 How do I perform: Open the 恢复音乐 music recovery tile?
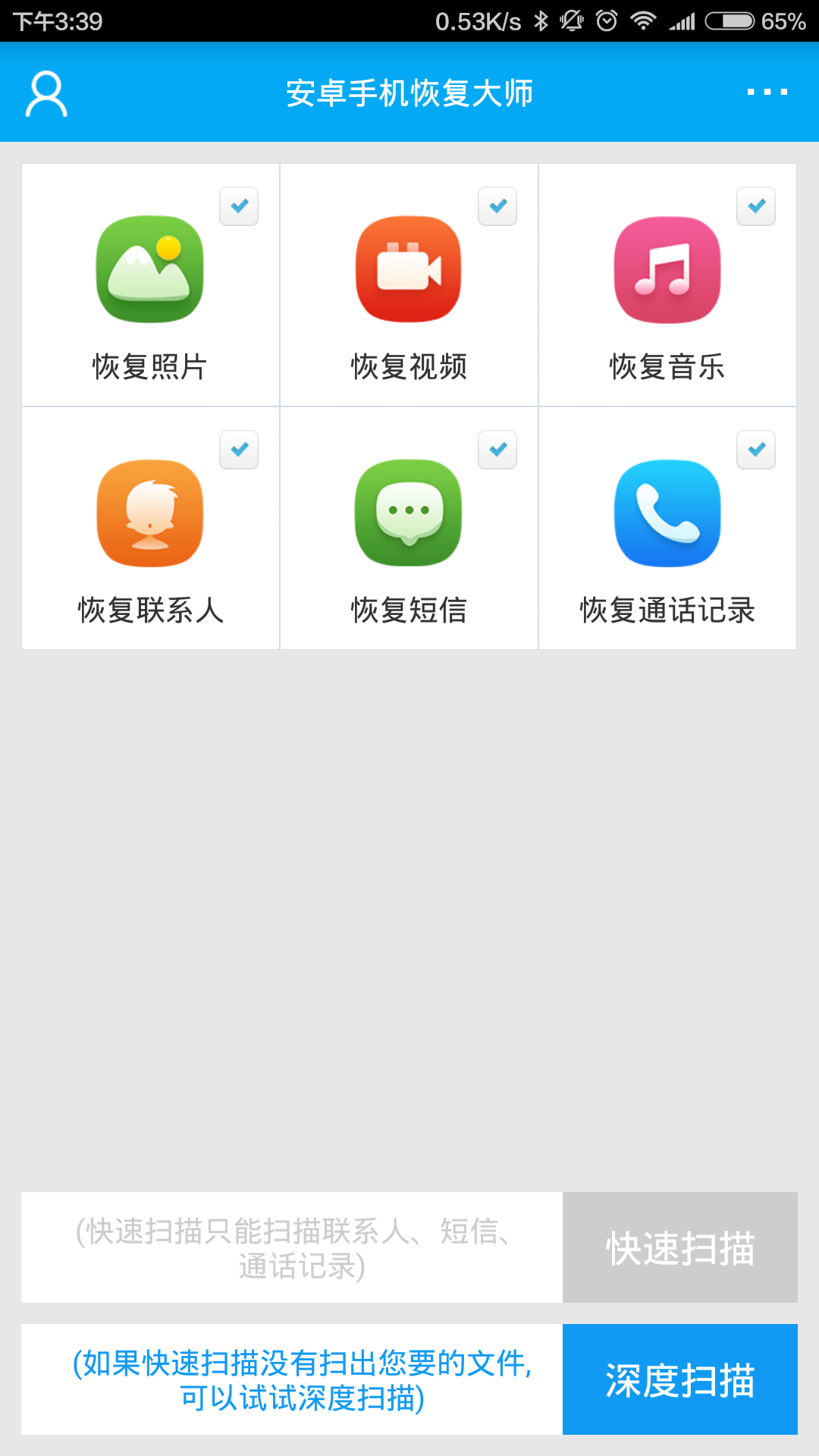pyautogui.click(x=667, y=285)
